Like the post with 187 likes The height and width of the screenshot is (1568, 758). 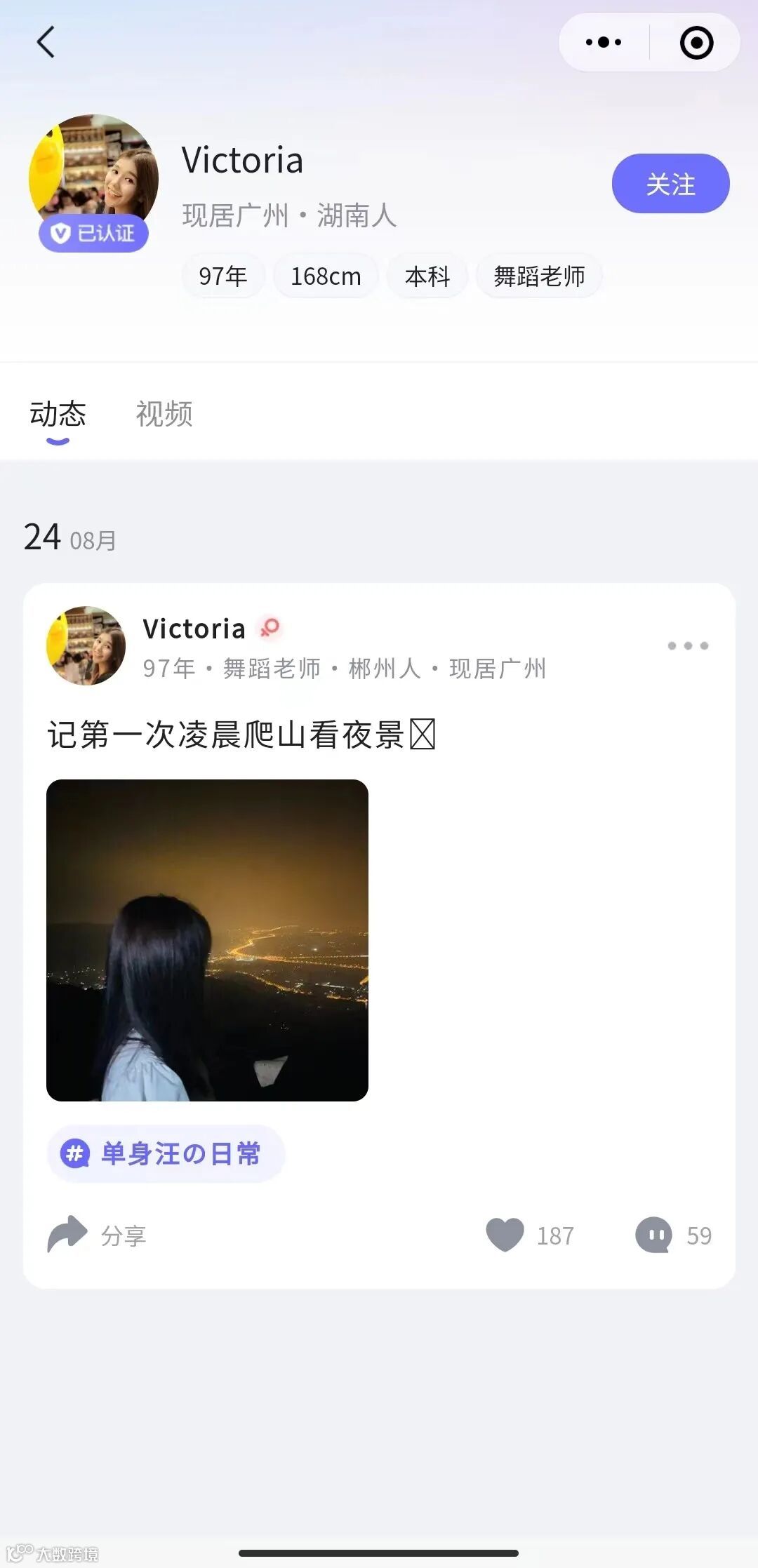tap(505, 1235)
